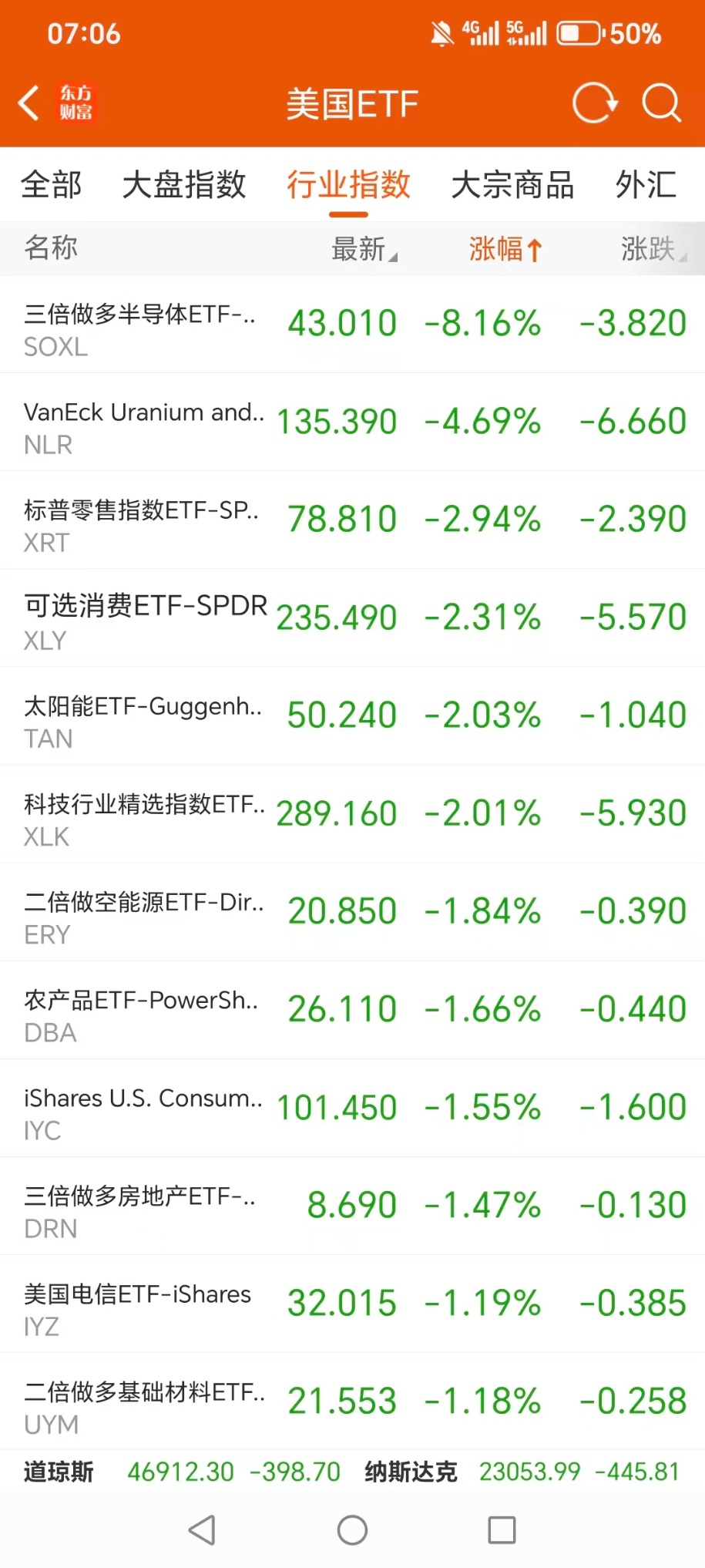Image resolution: width=705 pixels, height=1568 pixels.
Task: Refresh the ETF quotes list
Action: 594,103
